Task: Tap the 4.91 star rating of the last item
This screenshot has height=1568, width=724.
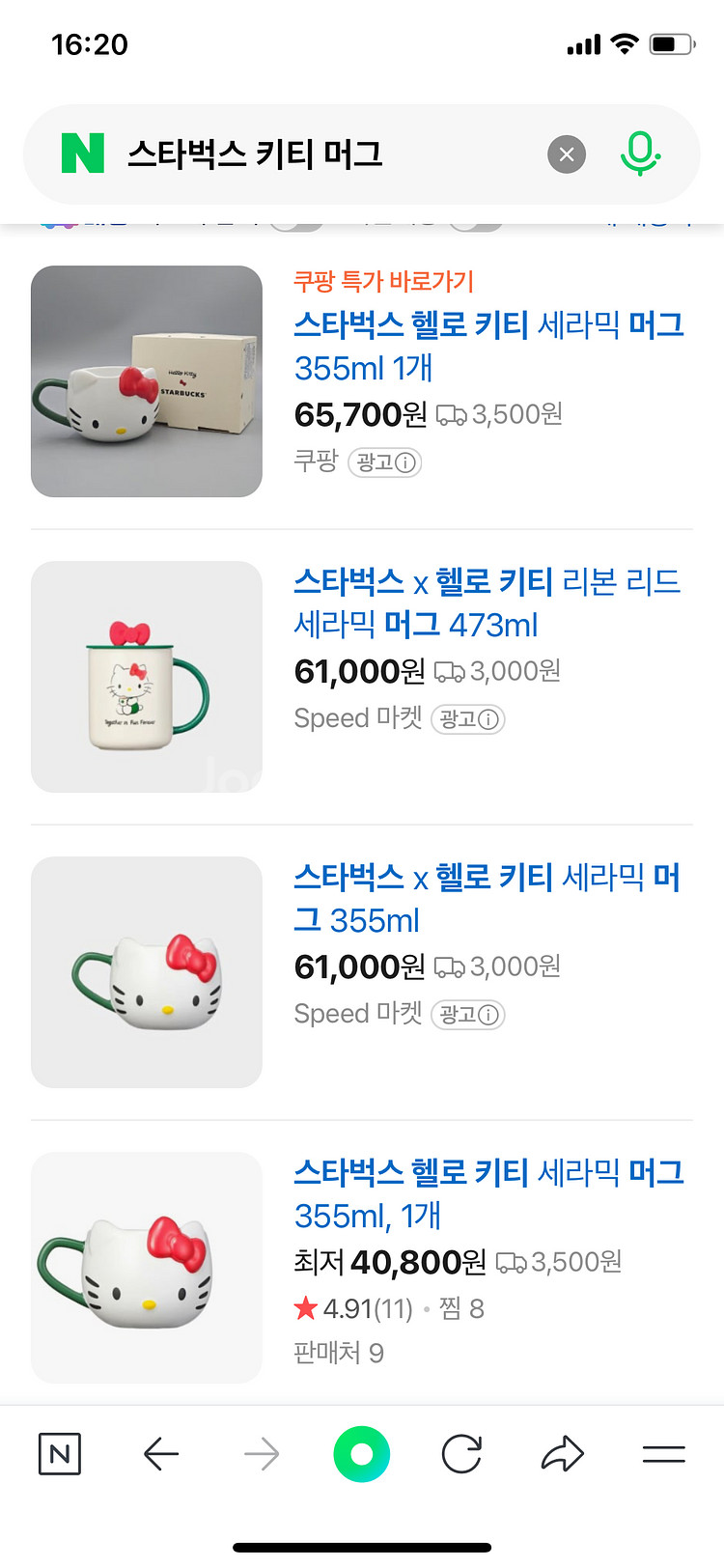Action: 350,1307
